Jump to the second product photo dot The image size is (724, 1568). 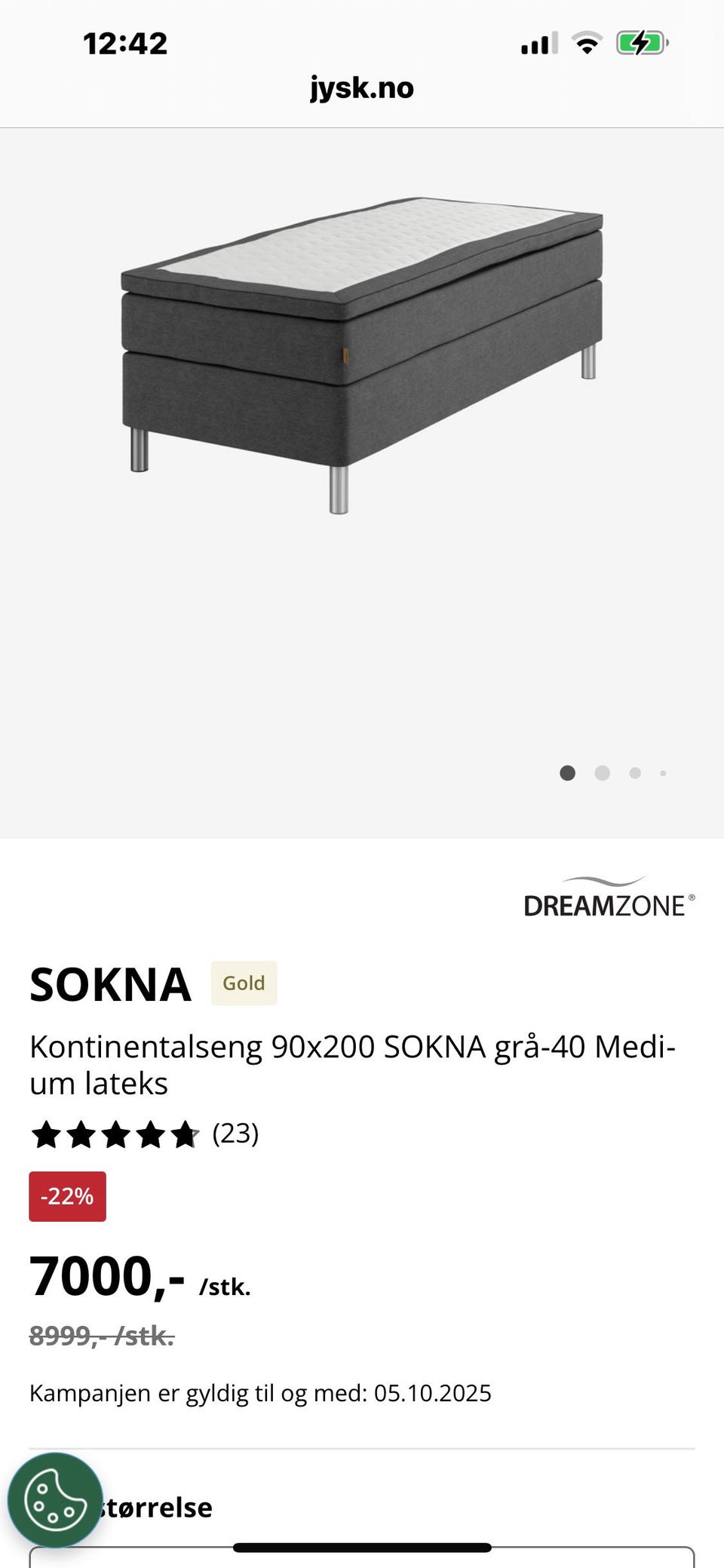(602, 773)
